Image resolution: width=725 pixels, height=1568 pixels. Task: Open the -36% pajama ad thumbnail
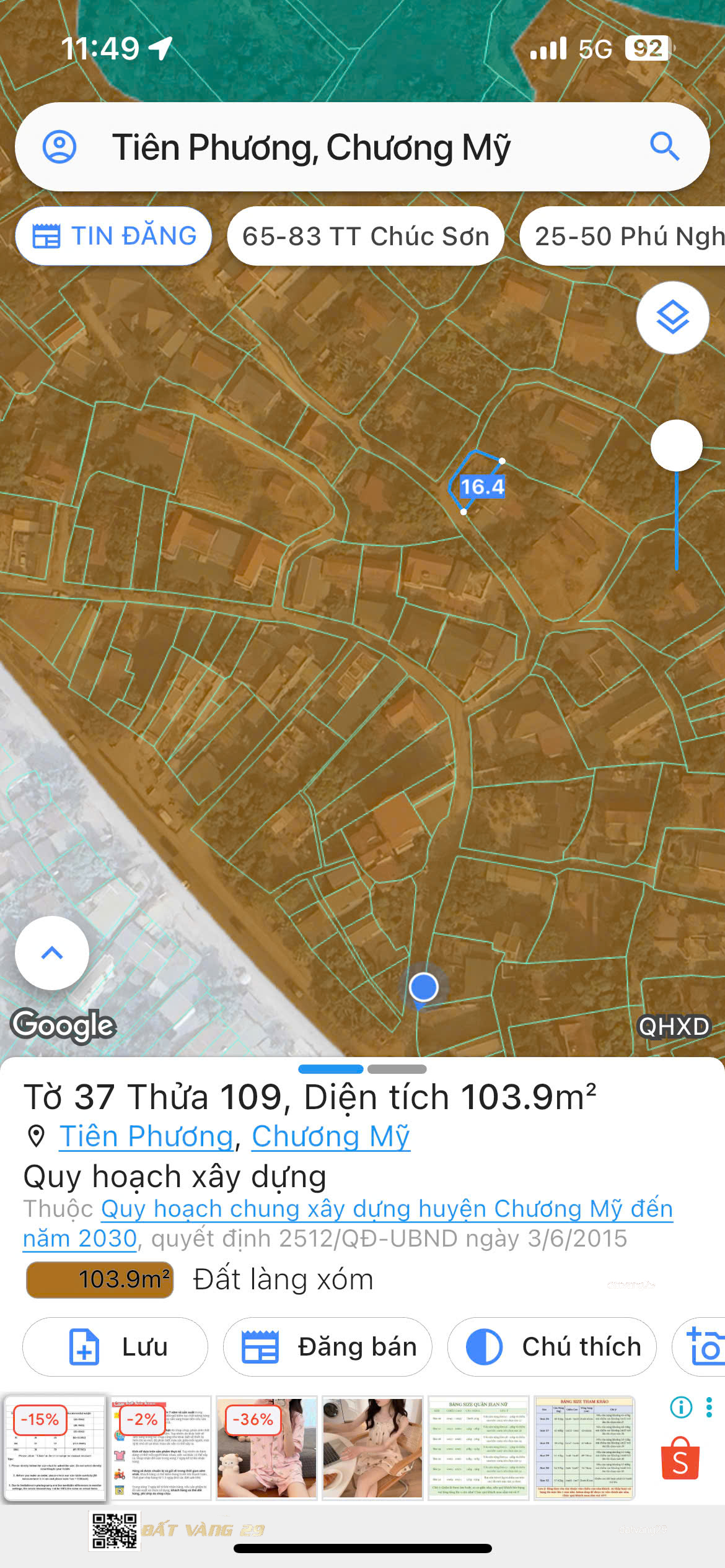pyautogui.click(x=266, y=1448)
